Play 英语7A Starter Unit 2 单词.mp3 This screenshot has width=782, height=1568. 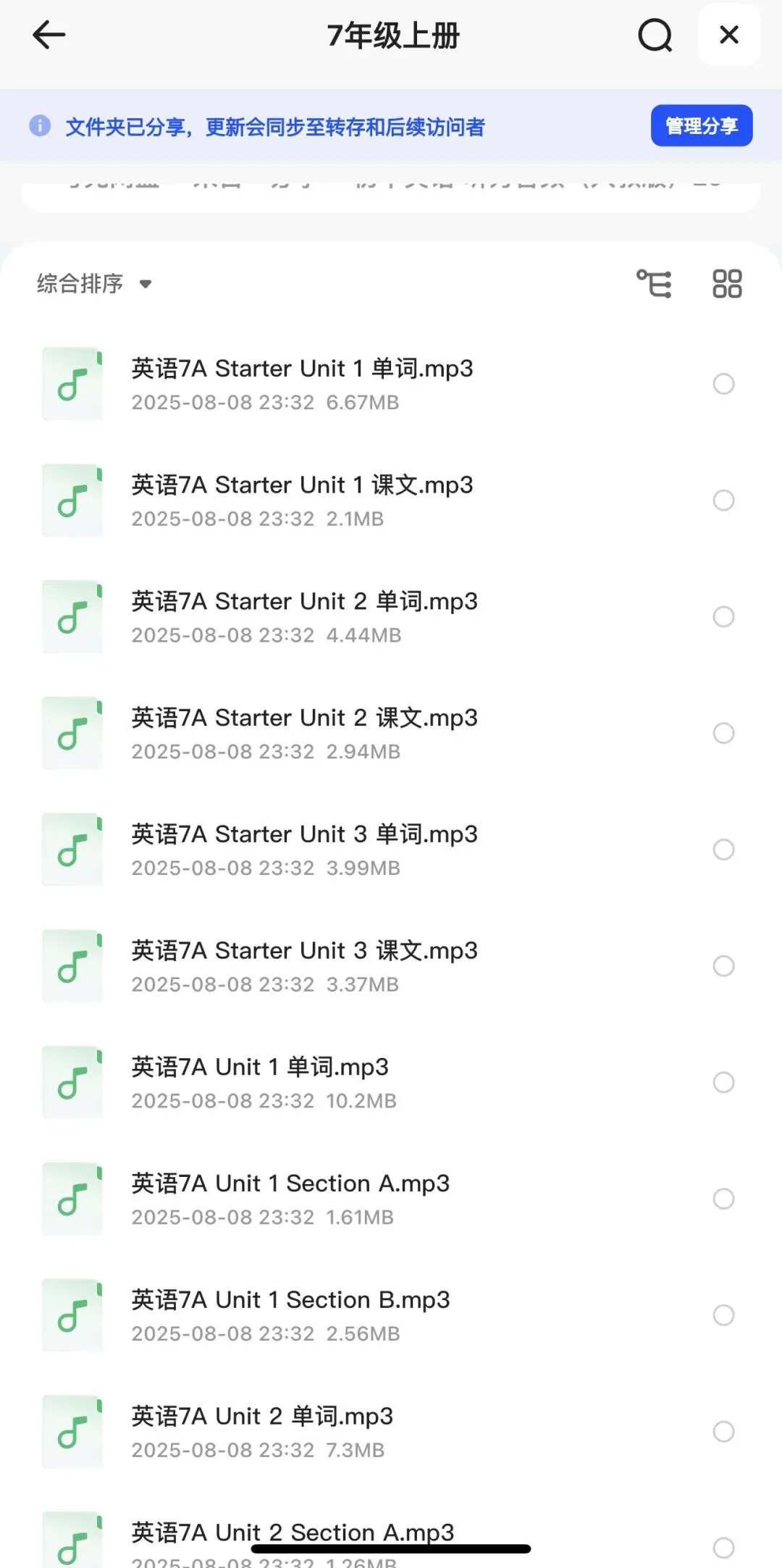[x=304, y=602]
